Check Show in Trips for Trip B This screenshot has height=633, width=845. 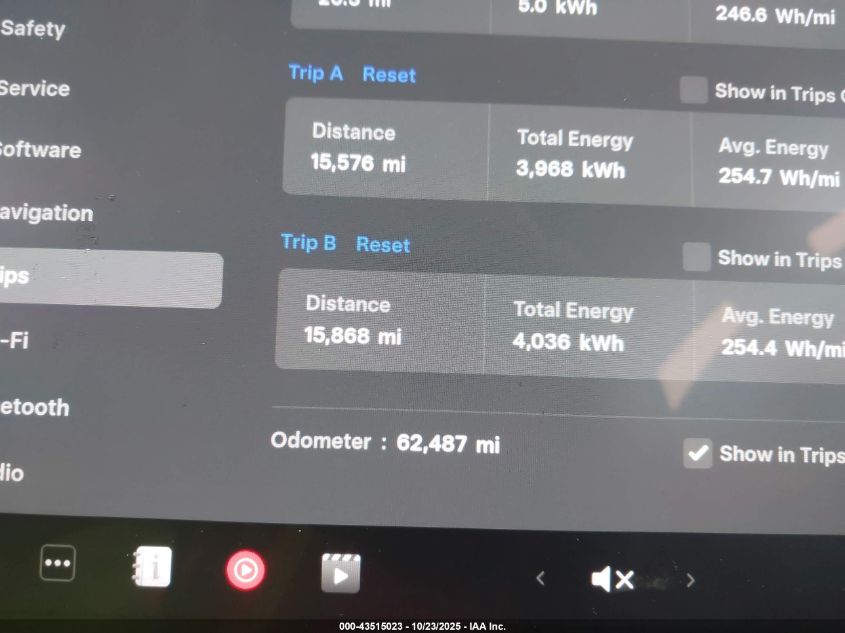pyautogui.click(x=696, y=257)
